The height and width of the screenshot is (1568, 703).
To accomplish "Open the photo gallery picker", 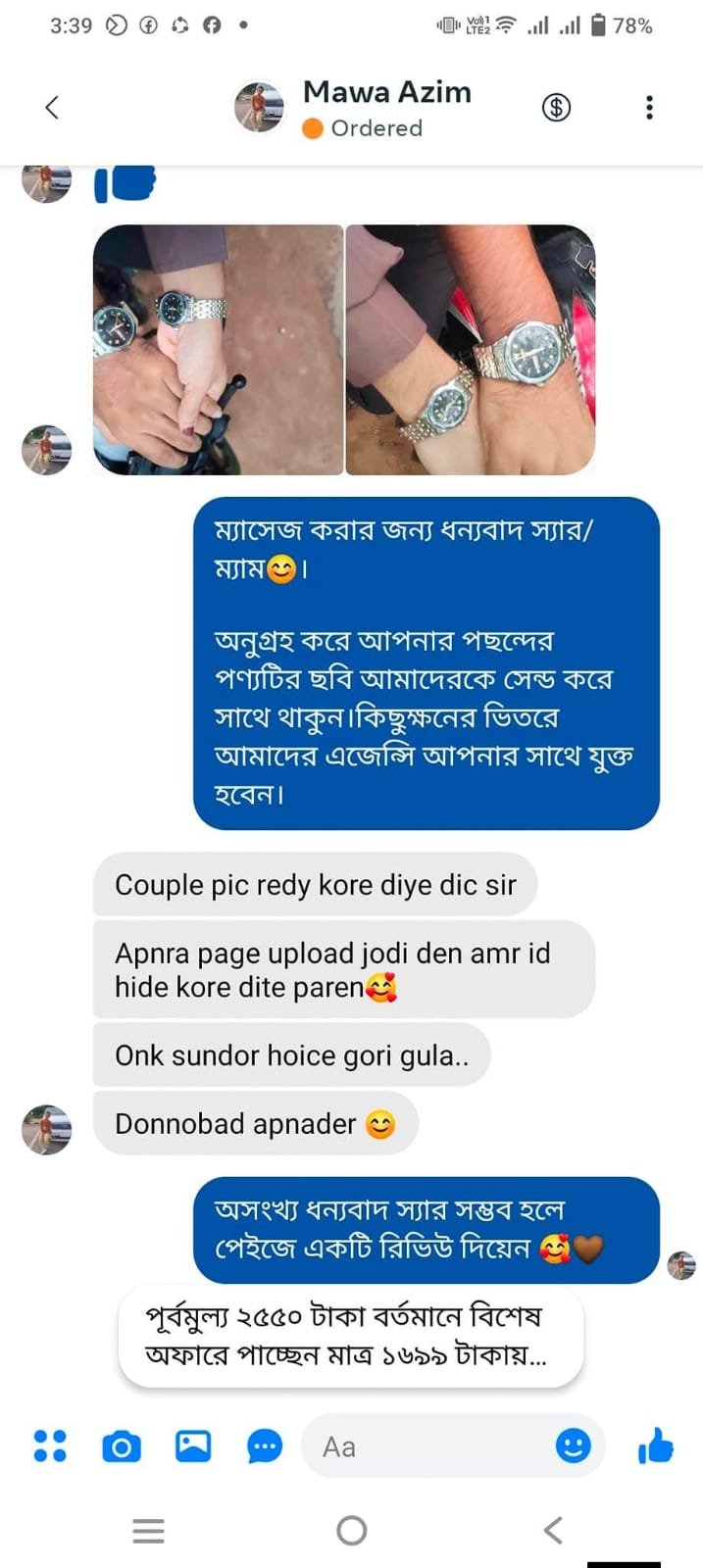I will 193,1445.
